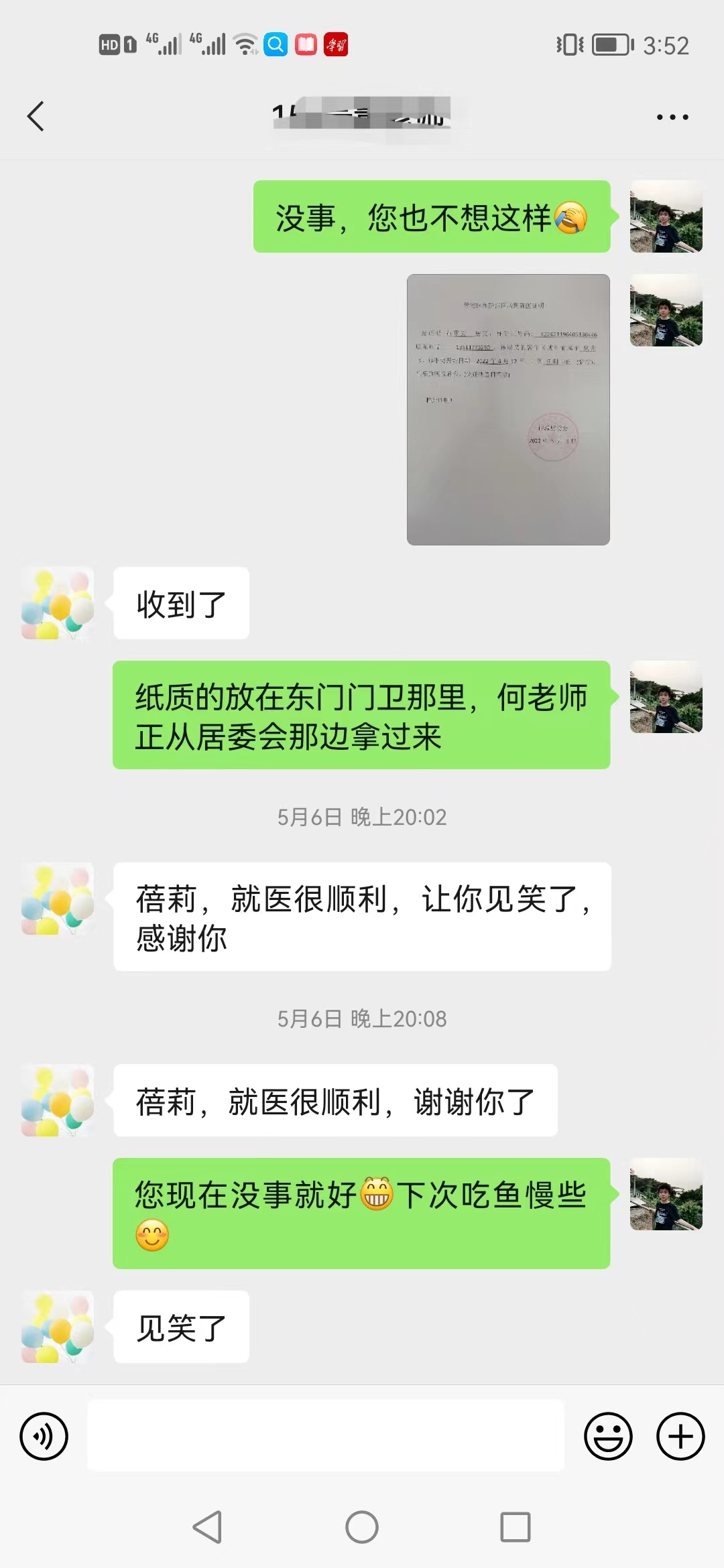Screen dimensions: 724x1568
Task: Open recent apps from navigation bar
Action: [x=516, y=1527]
